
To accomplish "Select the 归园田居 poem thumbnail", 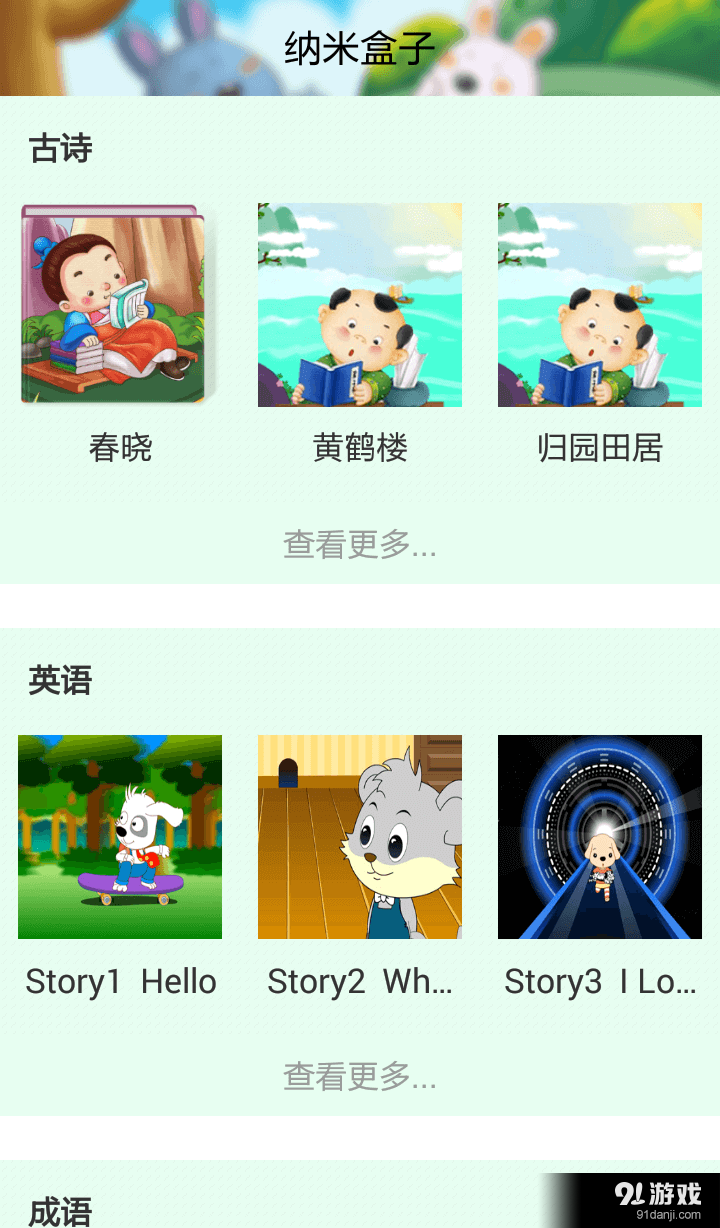I will coord(600,305).
